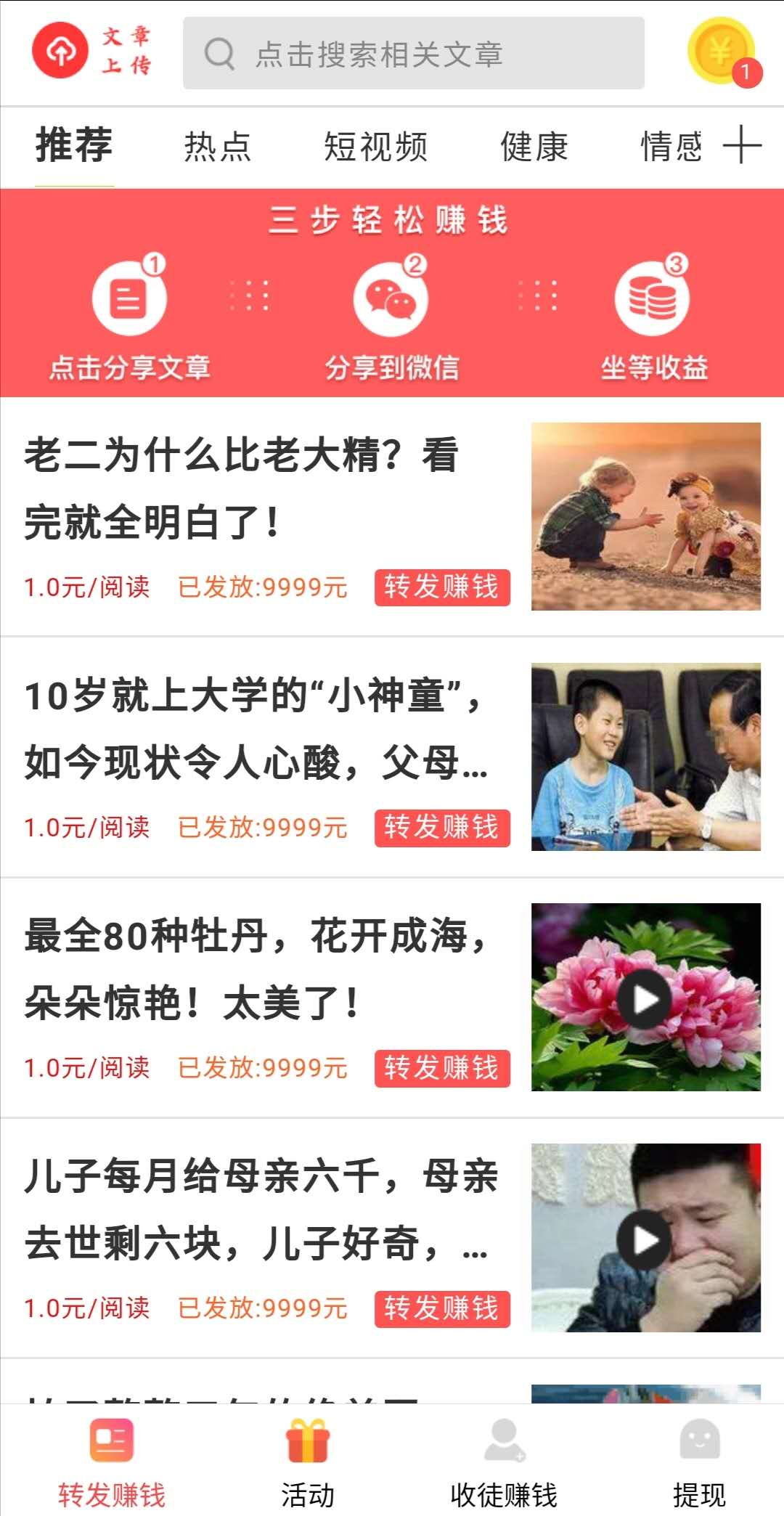Tap 转发赚钱 on 儿子每月给母亲六千 article
Image resolution: width=784 pixels, height=1516 pixels.
coord(442,1308)
